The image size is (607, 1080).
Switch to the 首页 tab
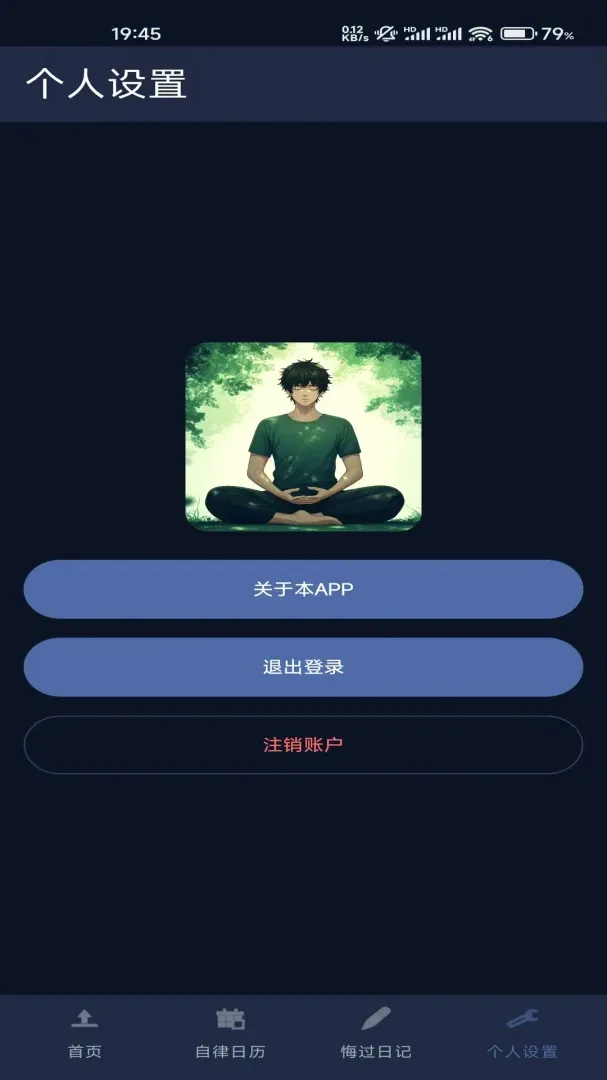(85, 1033)
